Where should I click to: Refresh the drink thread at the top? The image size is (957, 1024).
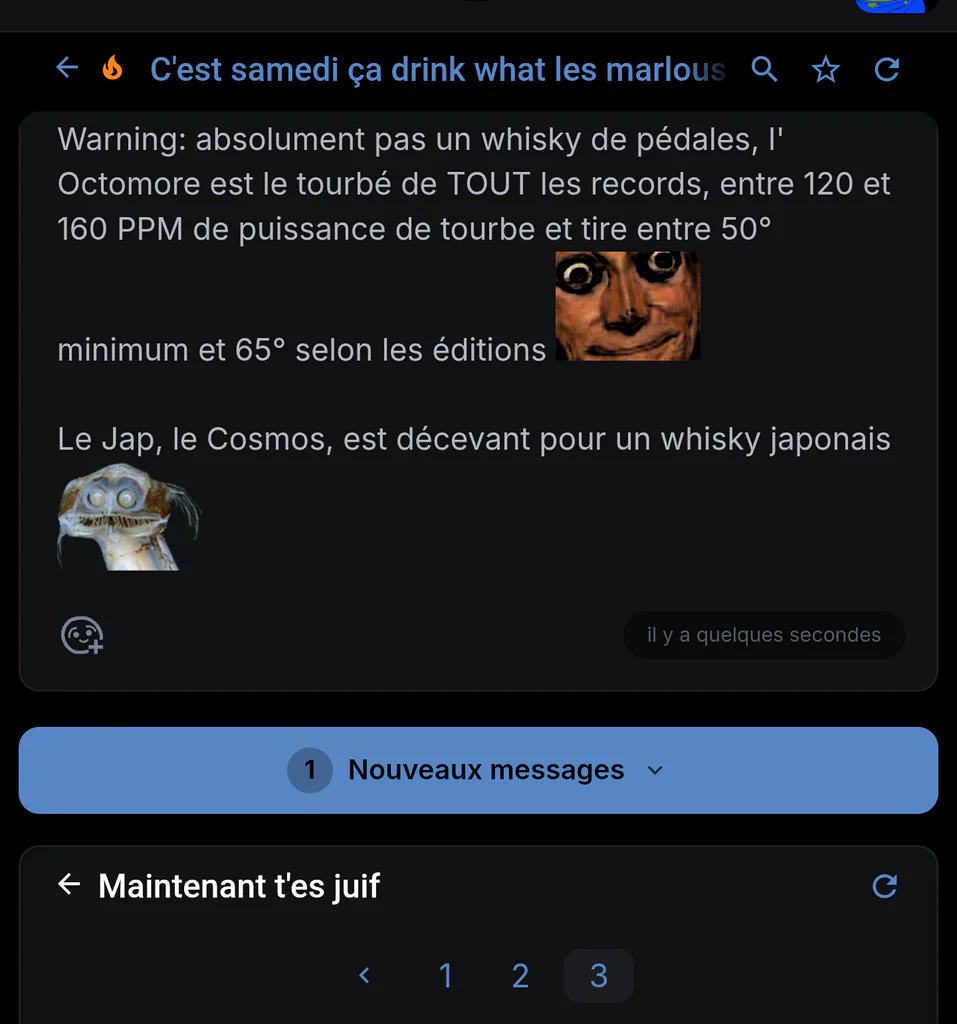pos(886,69)
